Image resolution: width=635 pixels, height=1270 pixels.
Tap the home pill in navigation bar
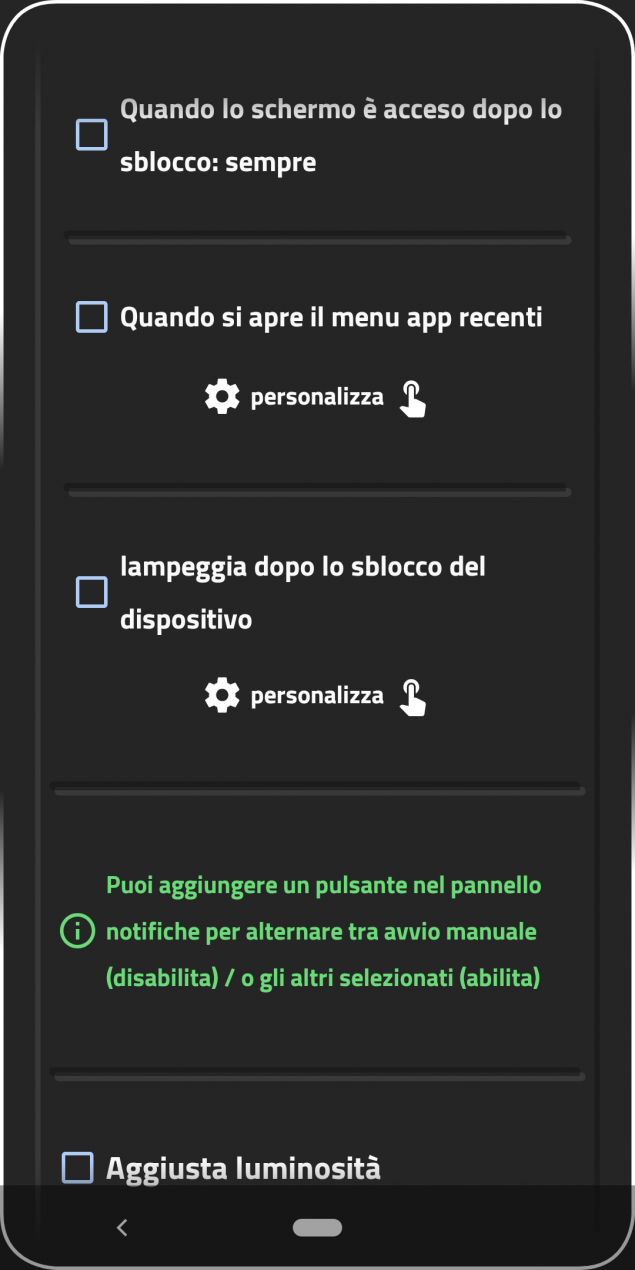point(317,1227)
